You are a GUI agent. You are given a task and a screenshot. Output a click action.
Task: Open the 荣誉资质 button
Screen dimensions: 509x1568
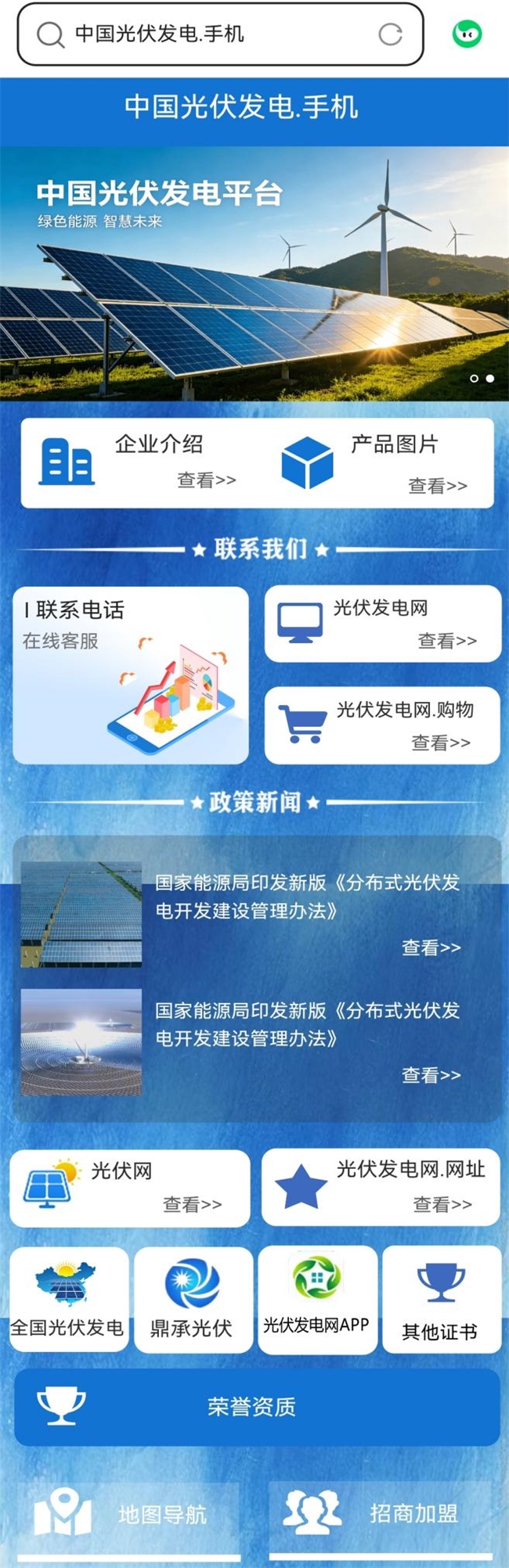pos(257,1407)
